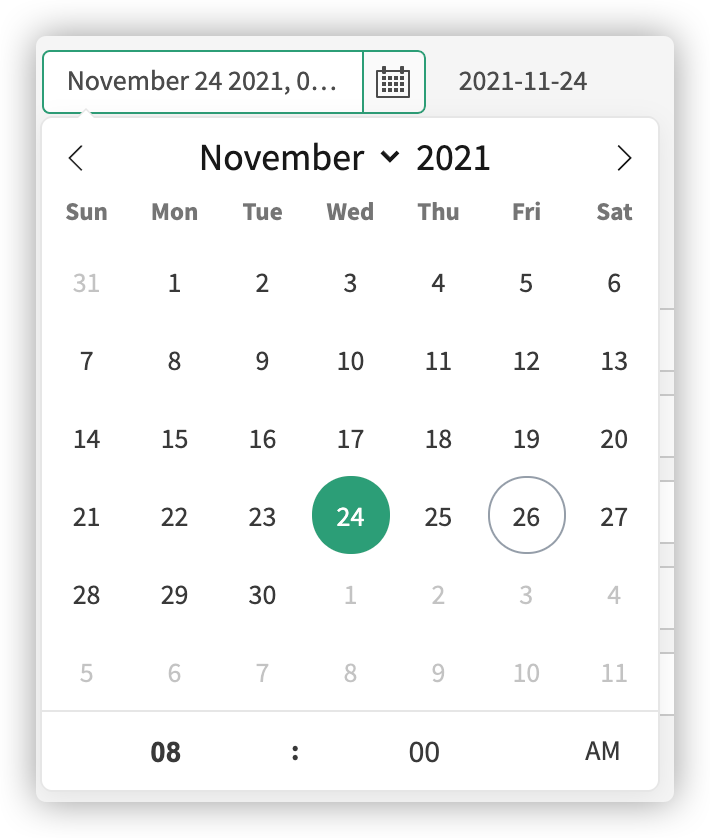Image resolution: width=710 pixels, height=838 pixels.
Task: Edit the 2021 year field
Action: (x=453, y=158)
